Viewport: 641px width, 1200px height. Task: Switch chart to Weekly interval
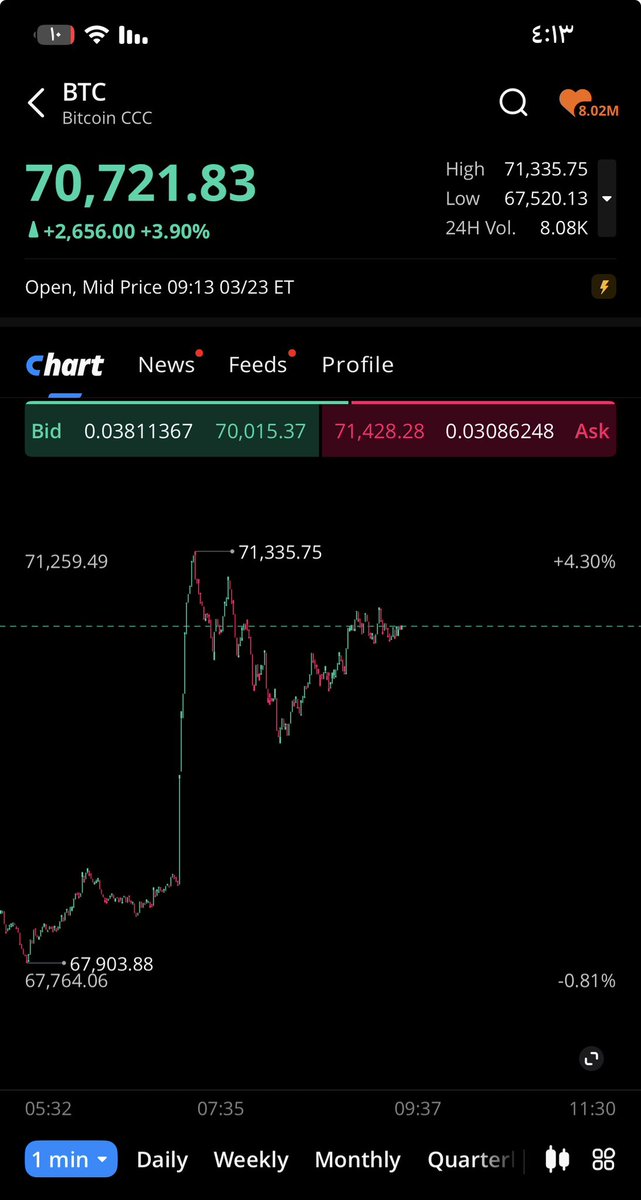tap(251, 1160)
